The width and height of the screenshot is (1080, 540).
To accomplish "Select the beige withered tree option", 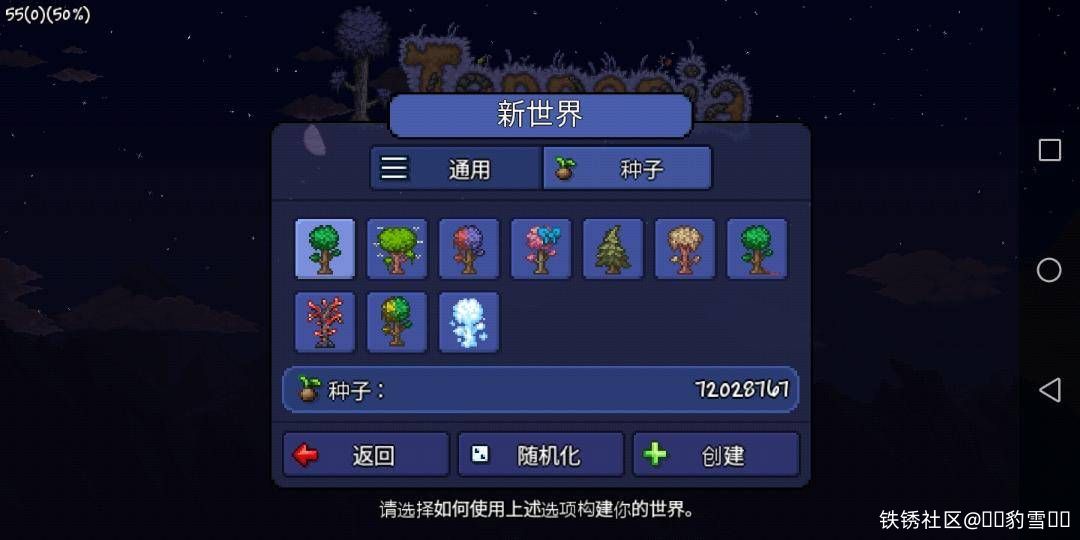I will coord(685,249).
